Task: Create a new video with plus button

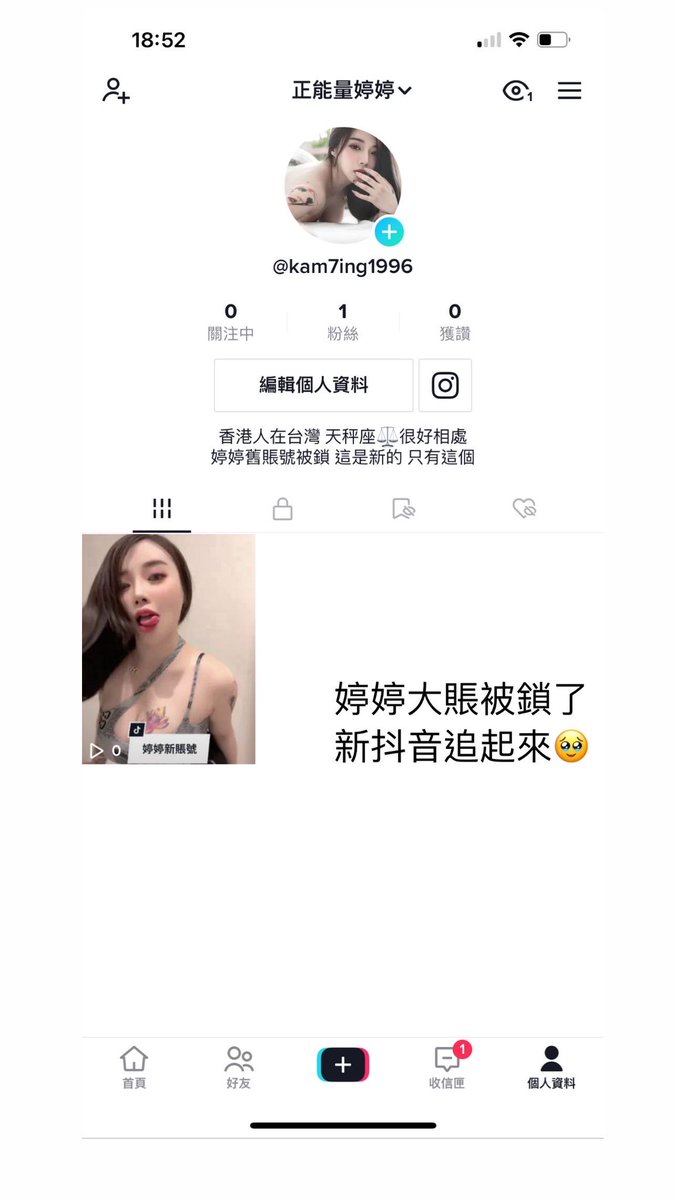Action: (343, 1065)
